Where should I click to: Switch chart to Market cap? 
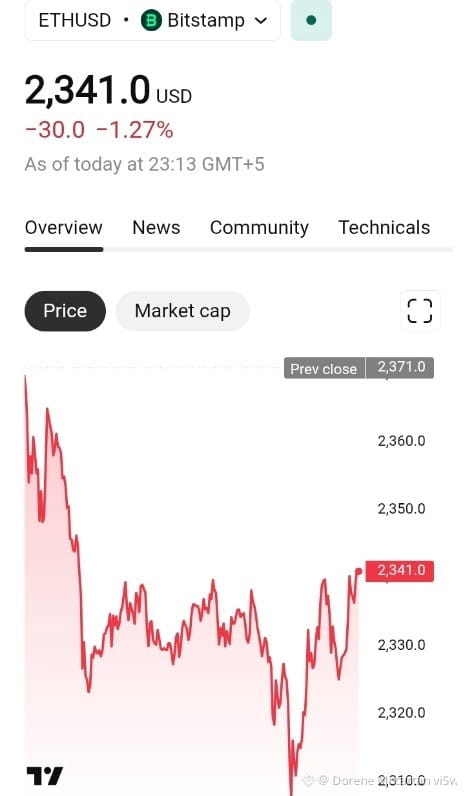(x=183, y=311)
